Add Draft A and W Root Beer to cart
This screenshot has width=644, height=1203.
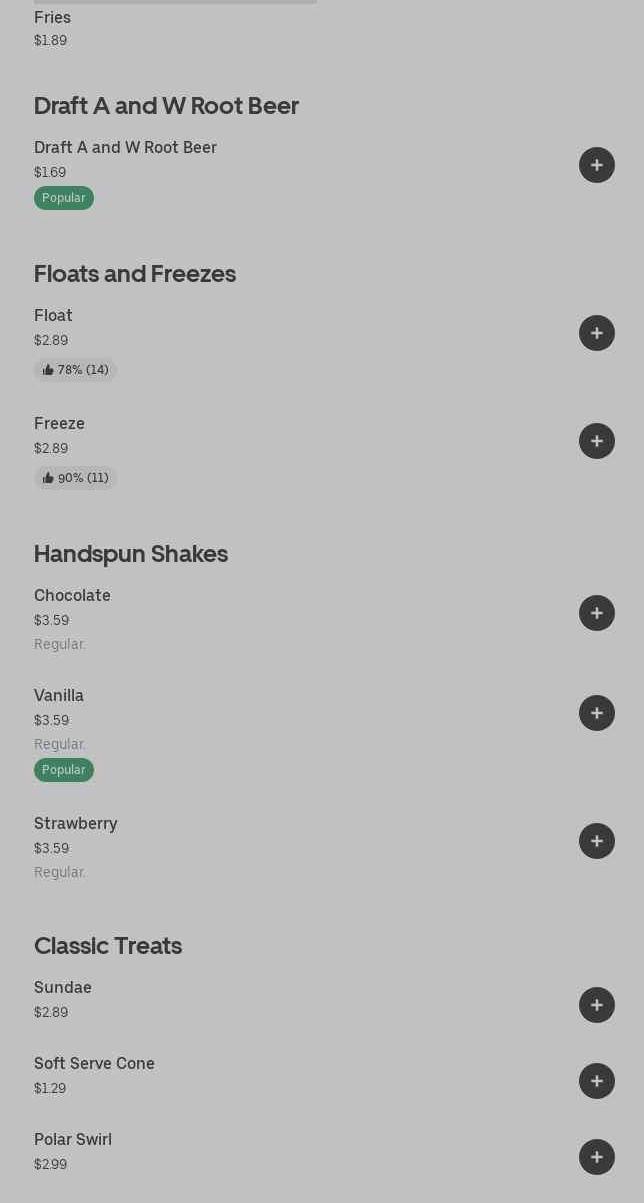[597, 165]
